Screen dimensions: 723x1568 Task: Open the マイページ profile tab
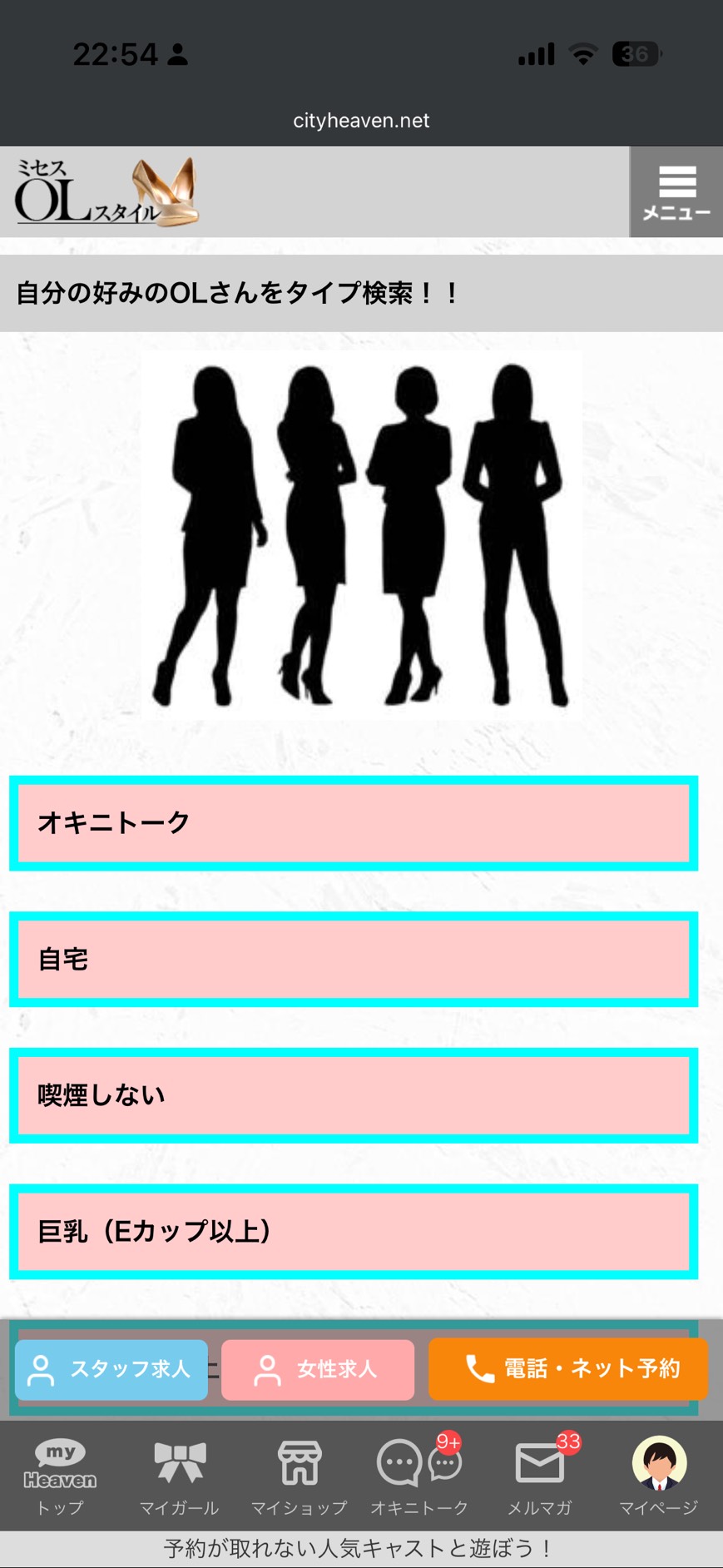[x=658, y=1476]
